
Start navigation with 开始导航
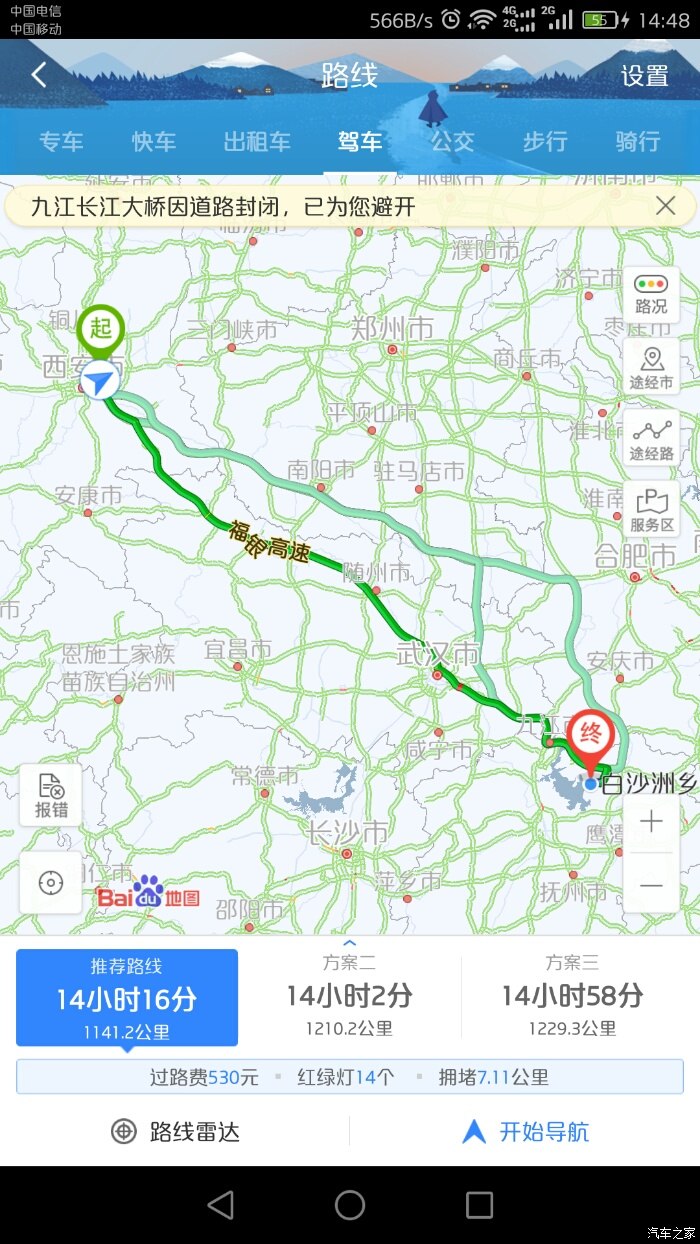coord(526,1132)
